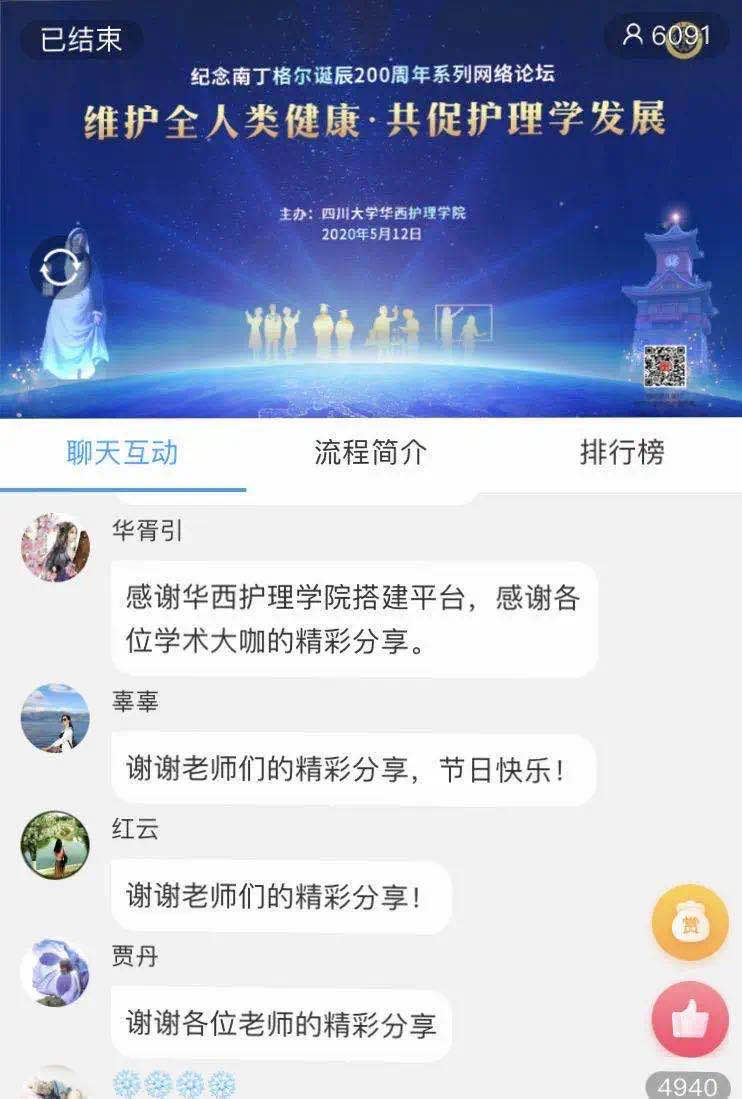Tap 贾丹's profile picture
The image size is (742, 1099).
tap(55, 973)
